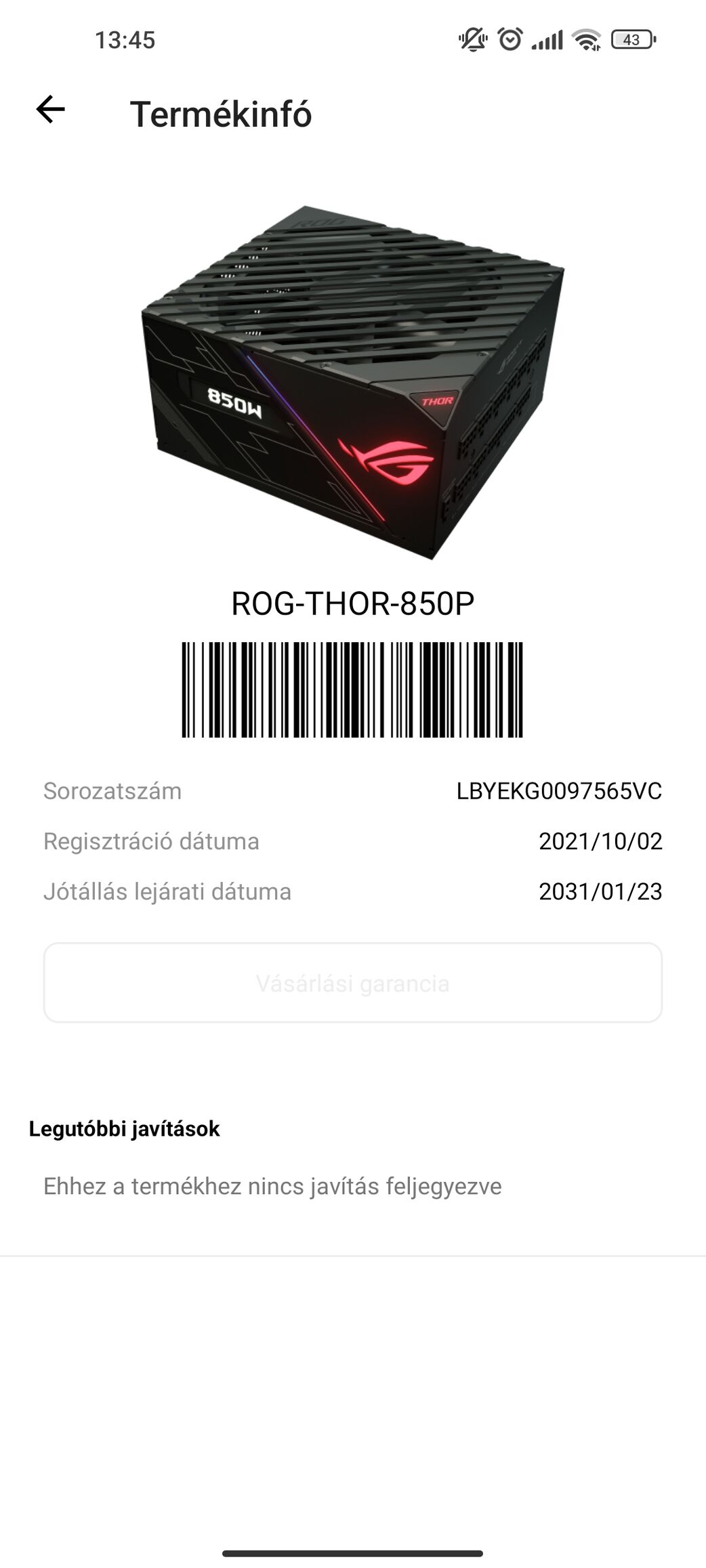706x1568 pixels.
Task: Go back from Termékinfó screen
Action: pos(51,110)
